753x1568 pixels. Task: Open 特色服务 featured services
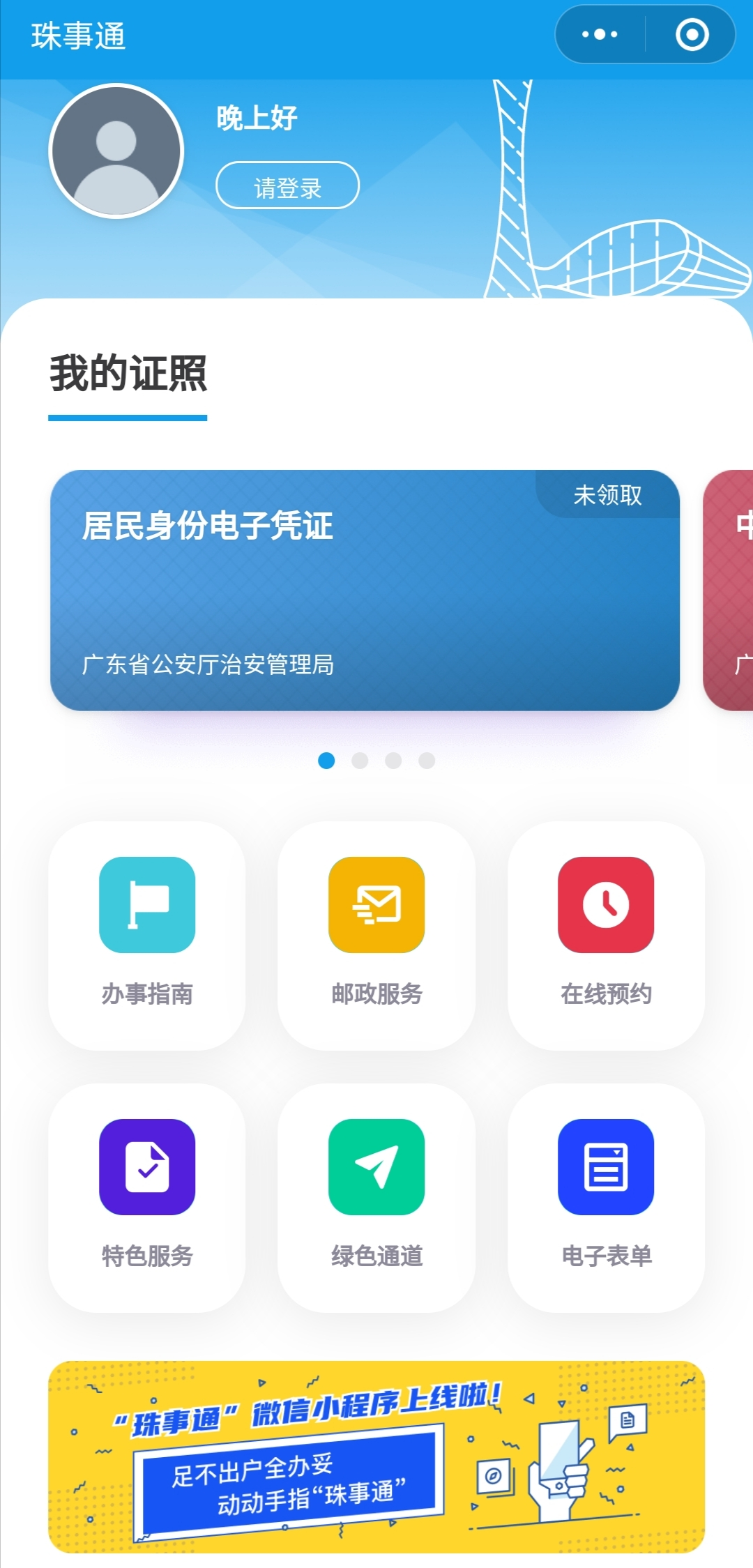146,1197
